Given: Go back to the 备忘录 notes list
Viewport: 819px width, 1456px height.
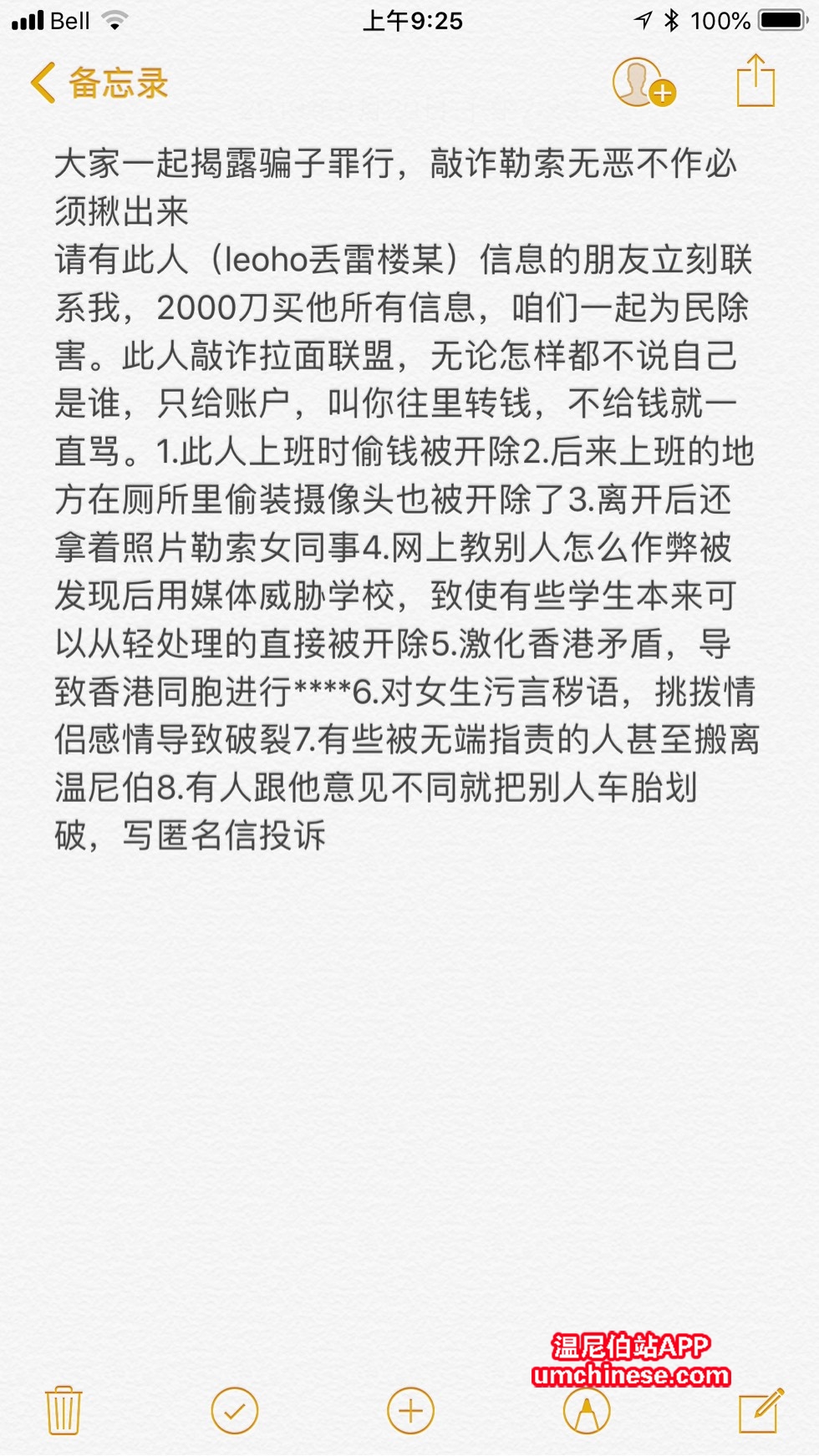Looking at the screenshot, I should 99,84.
